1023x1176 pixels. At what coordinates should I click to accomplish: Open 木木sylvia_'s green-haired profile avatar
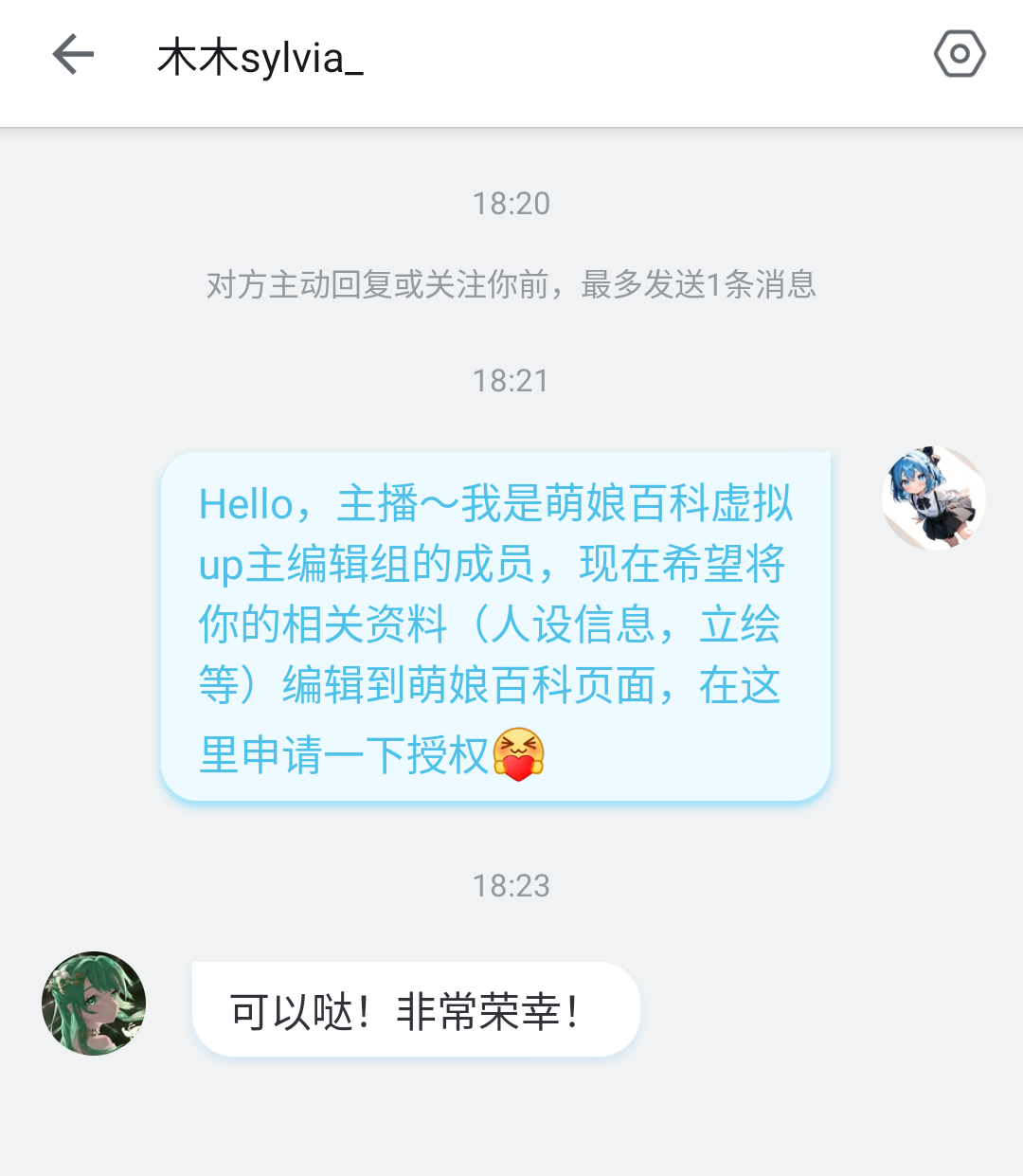94,1004
